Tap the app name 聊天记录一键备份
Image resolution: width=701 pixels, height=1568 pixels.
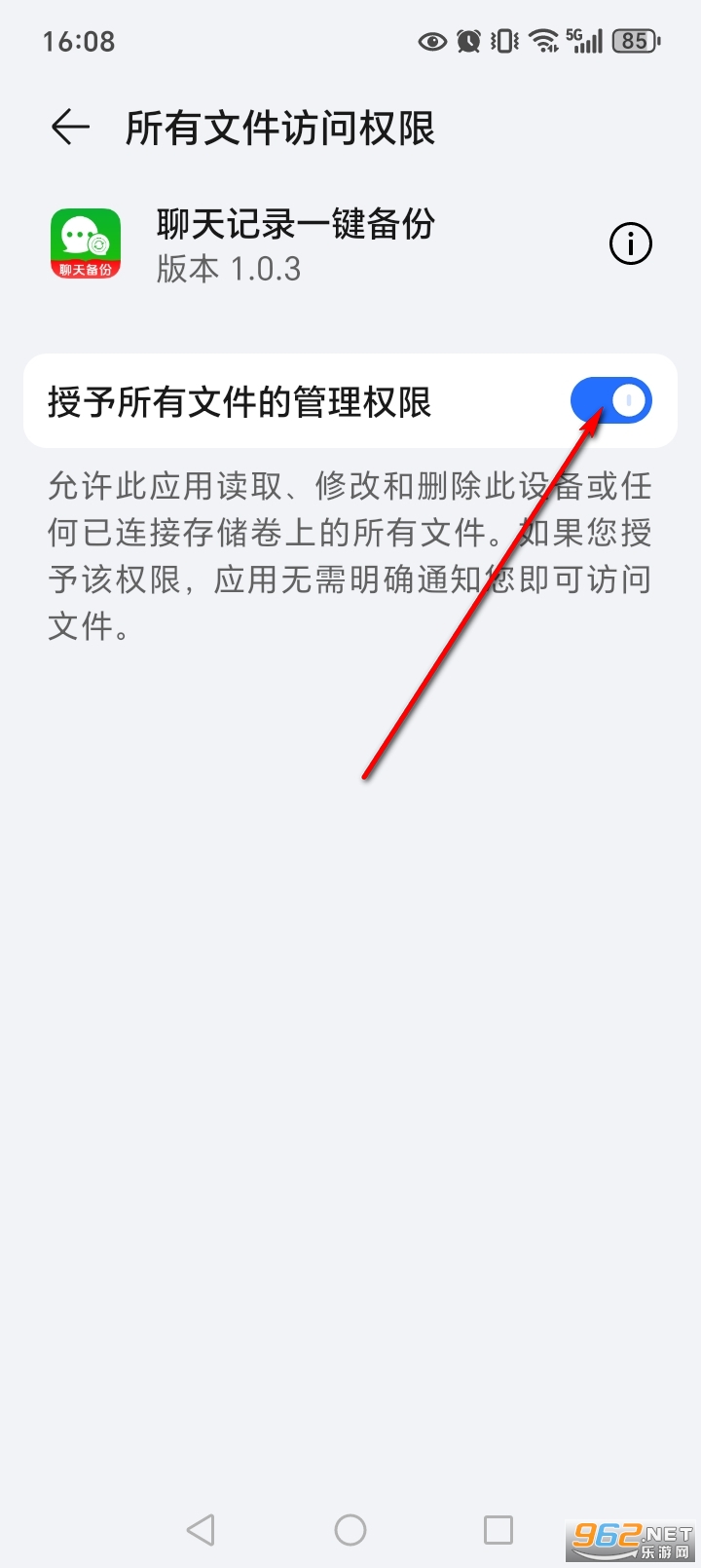point(294,225)
